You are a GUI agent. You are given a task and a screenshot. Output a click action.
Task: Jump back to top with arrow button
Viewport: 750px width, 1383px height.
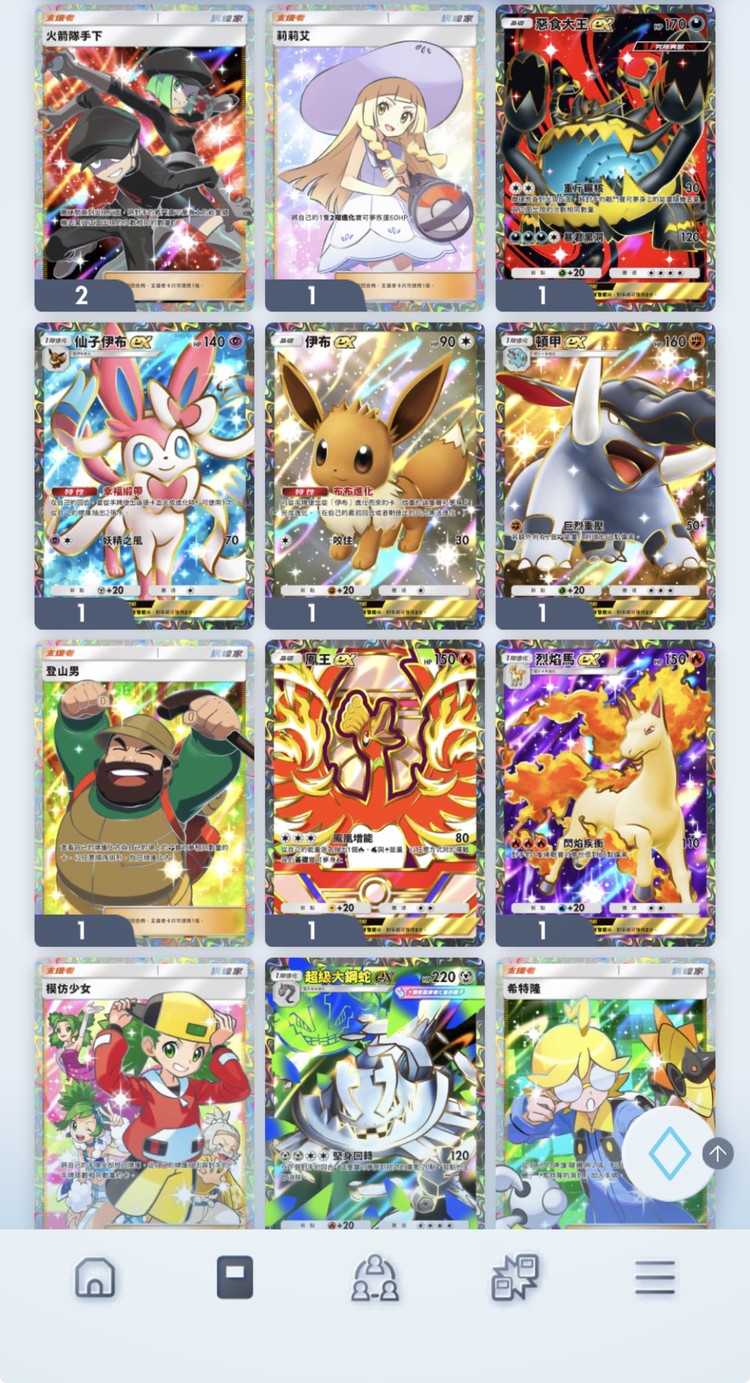coord(717,1153)
